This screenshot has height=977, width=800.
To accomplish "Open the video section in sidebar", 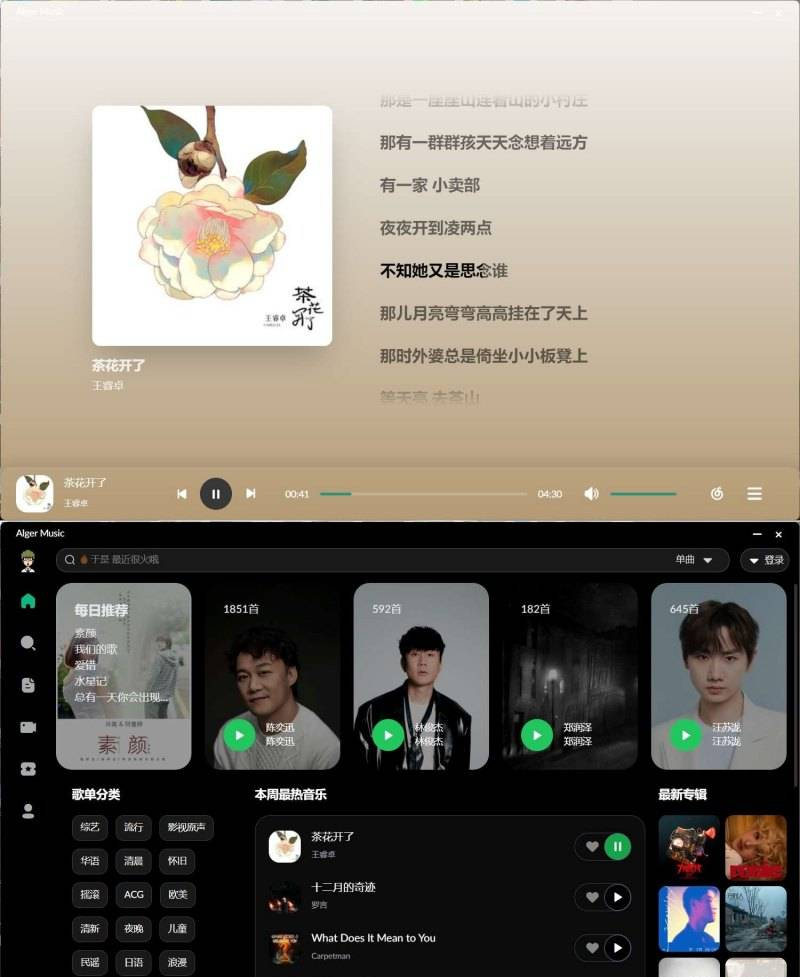I will [28, 727].
